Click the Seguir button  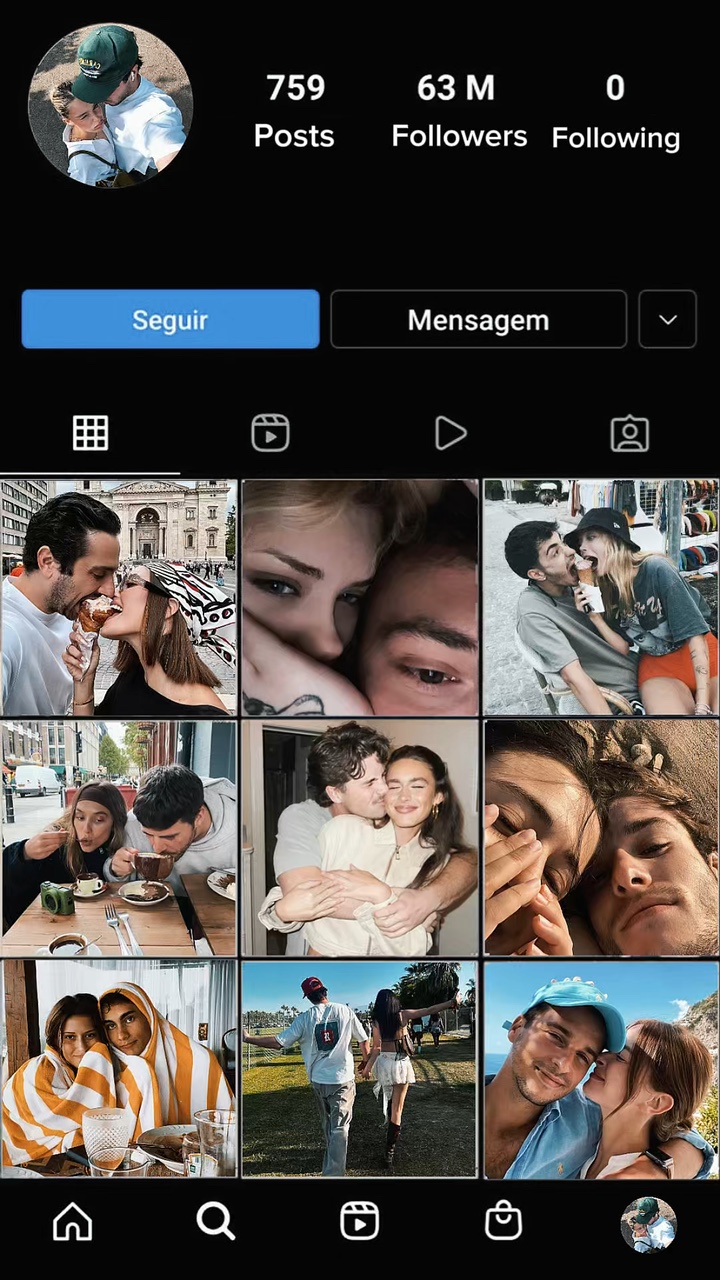pos(170,319)
